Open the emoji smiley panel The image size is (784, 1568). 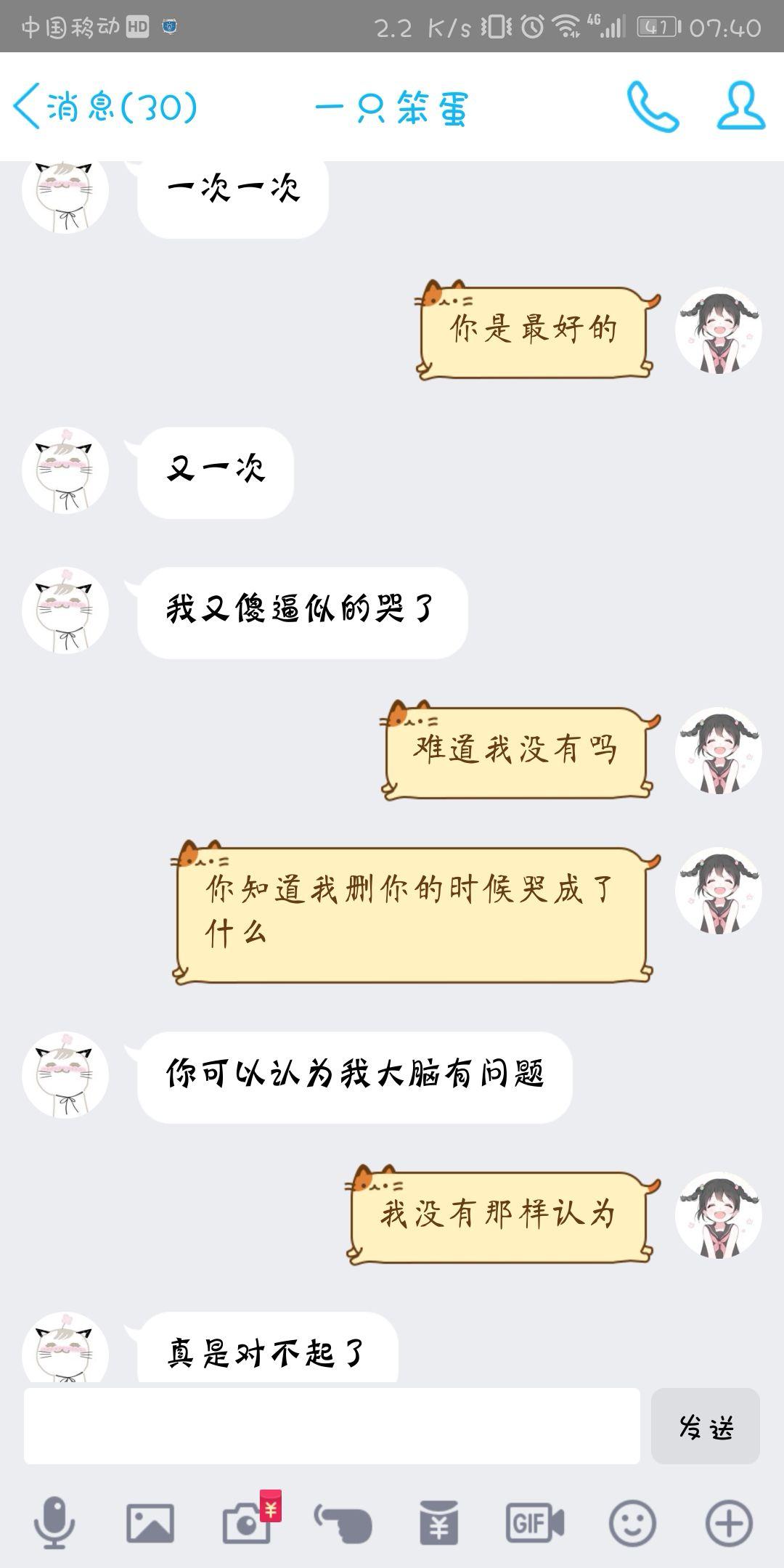point(632,1523)
